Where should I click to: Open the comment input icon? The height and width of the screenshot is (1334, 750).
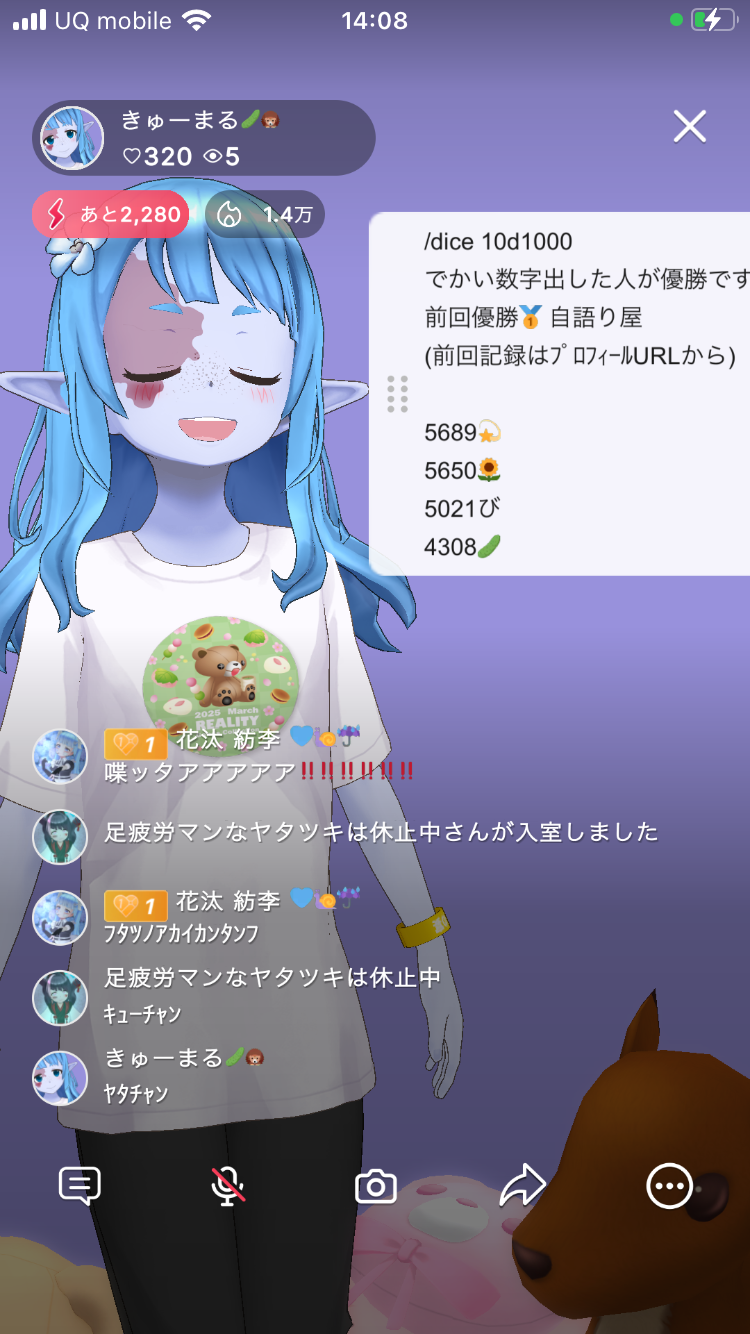(80, 1187)
